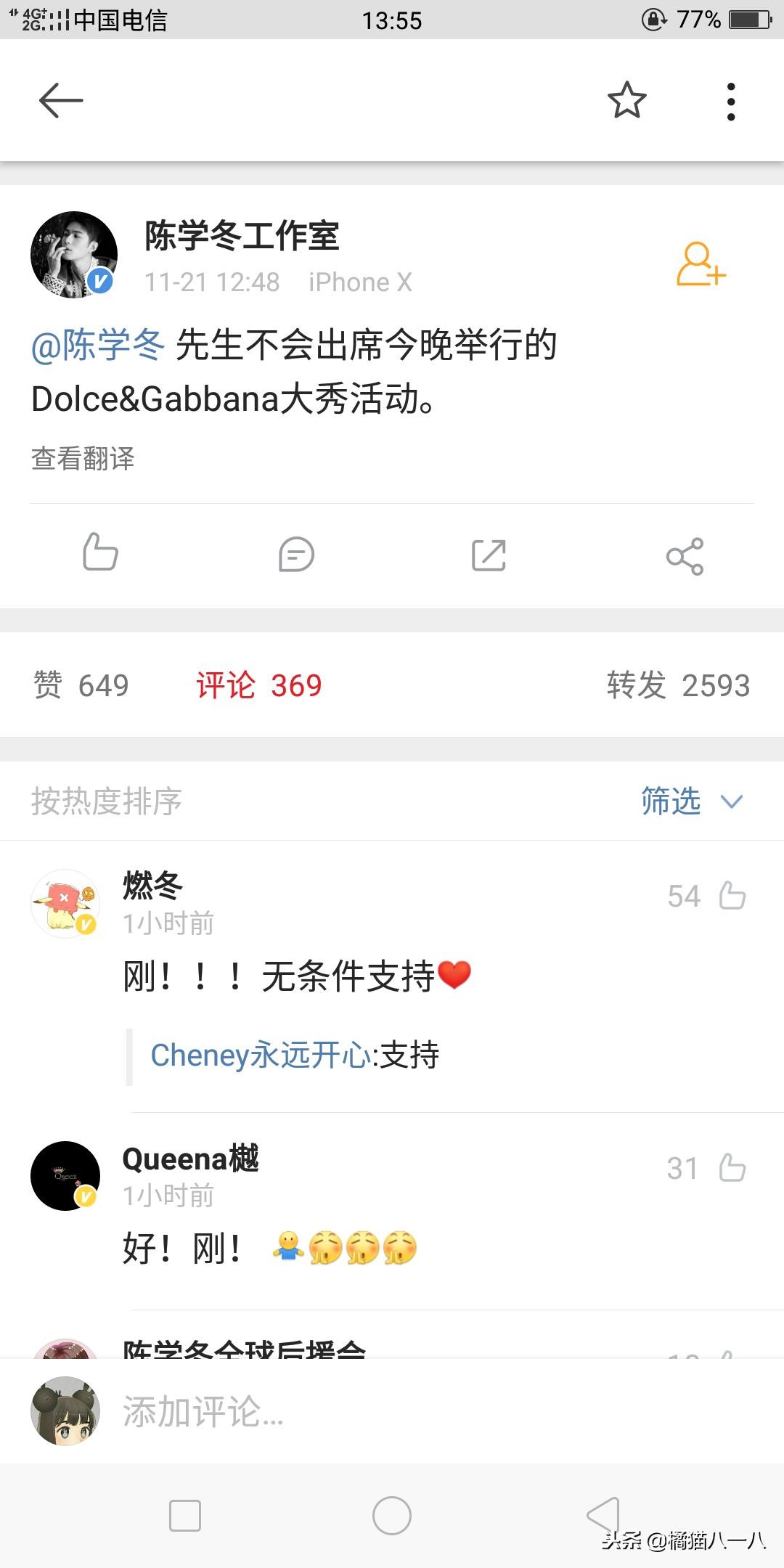
Task: Comment on the post via speech-bubble icon
Action: pos(296,555)
